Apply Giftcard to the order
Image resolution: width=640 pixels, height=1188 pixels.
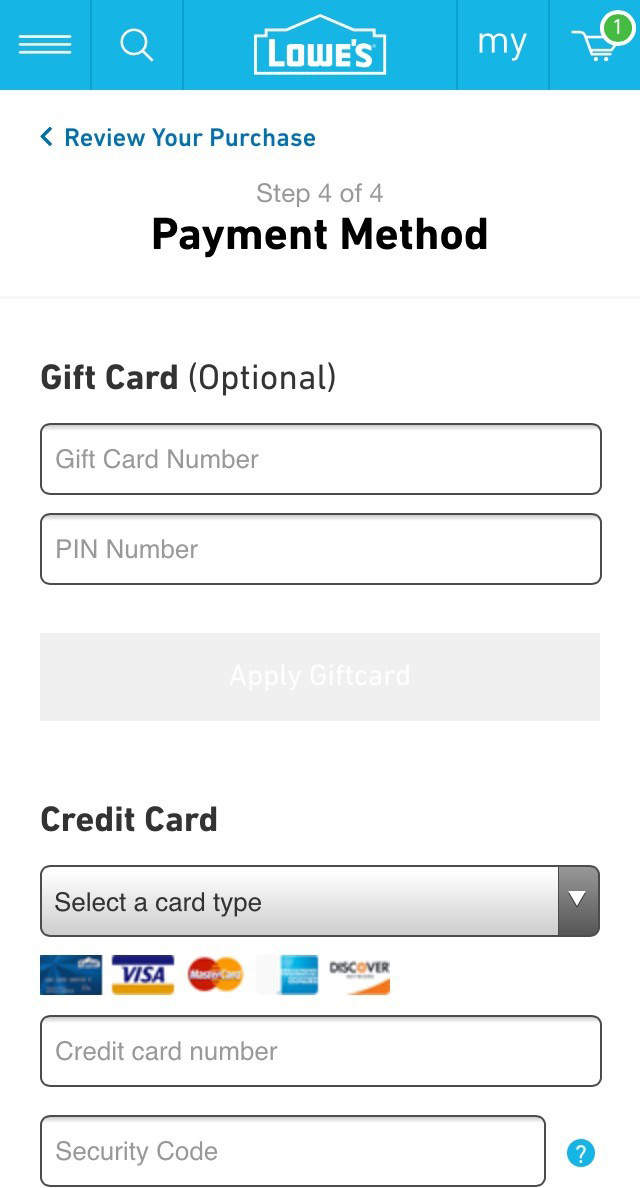click(320, 676)
